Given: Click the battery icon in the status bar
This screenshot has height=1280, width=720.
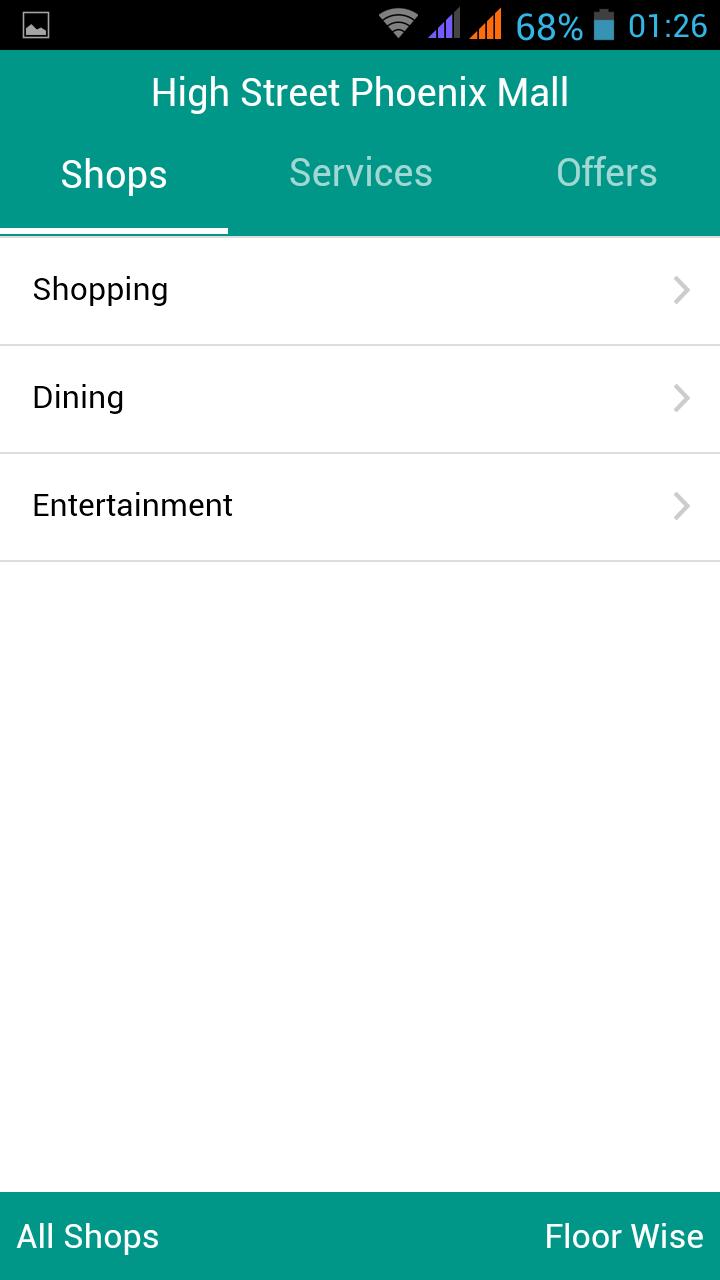Looking at the screenshot, I should coord(601,24).
